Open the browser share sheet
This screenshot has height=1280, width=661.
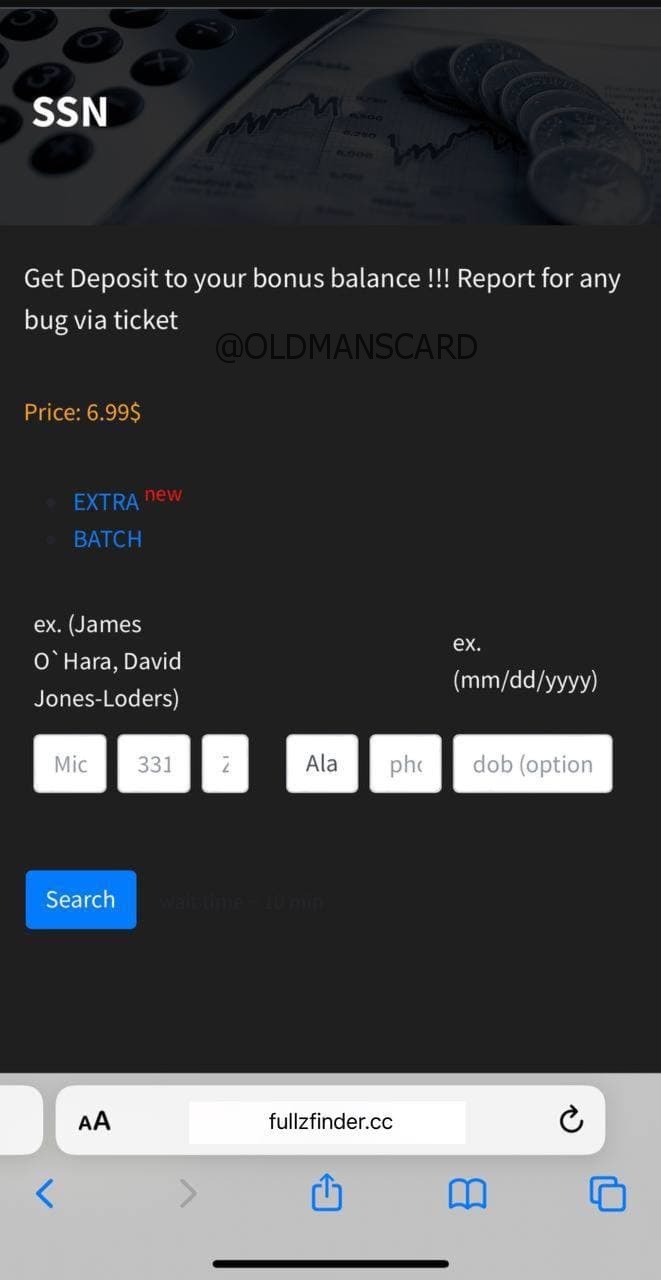(327, 1192)
